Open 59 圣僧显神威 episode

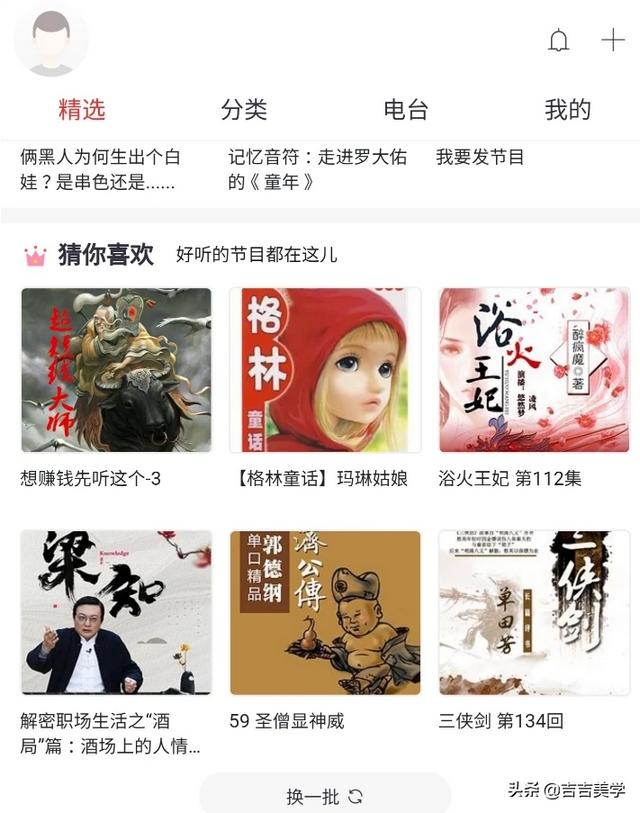(325, 612)
